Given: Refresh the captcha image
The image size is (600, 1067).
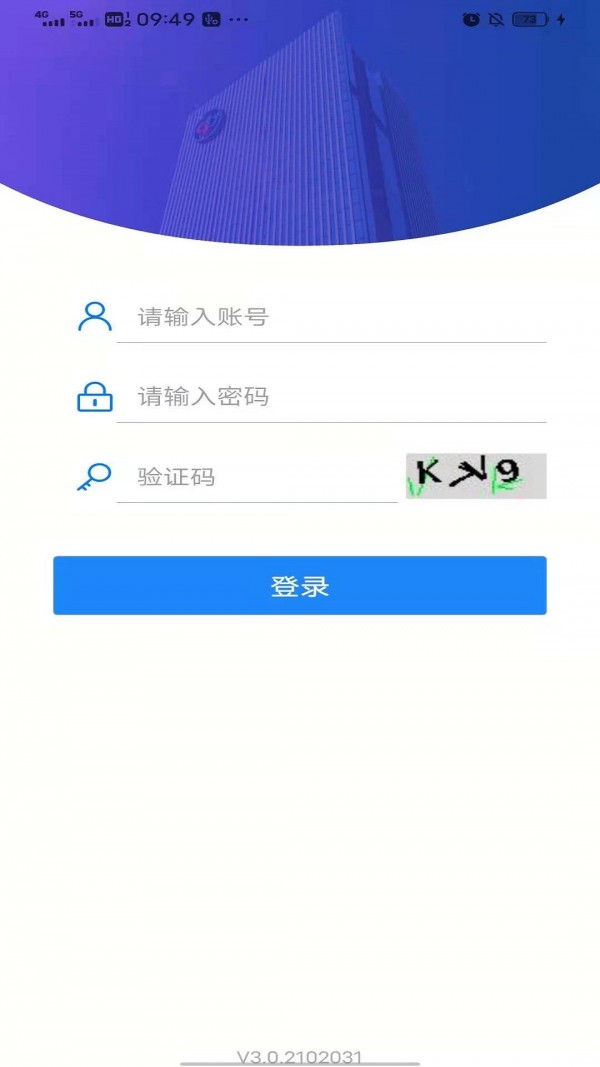Looking at the screenshot, I should 476,476.
